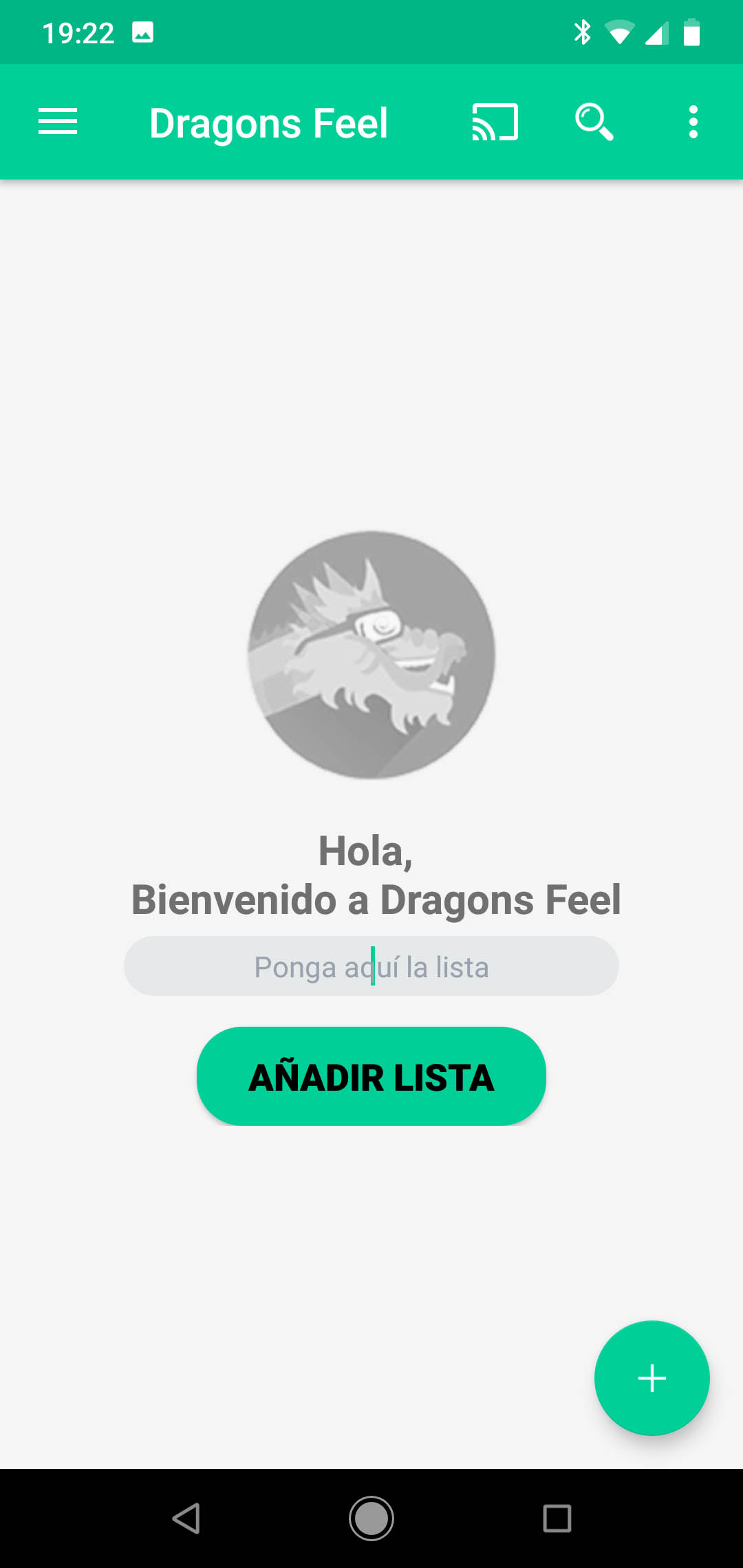Viewport: 743px width, 1568px height.
Task: Open the three-dot overflow menu
Action: (x=693, y=122)
